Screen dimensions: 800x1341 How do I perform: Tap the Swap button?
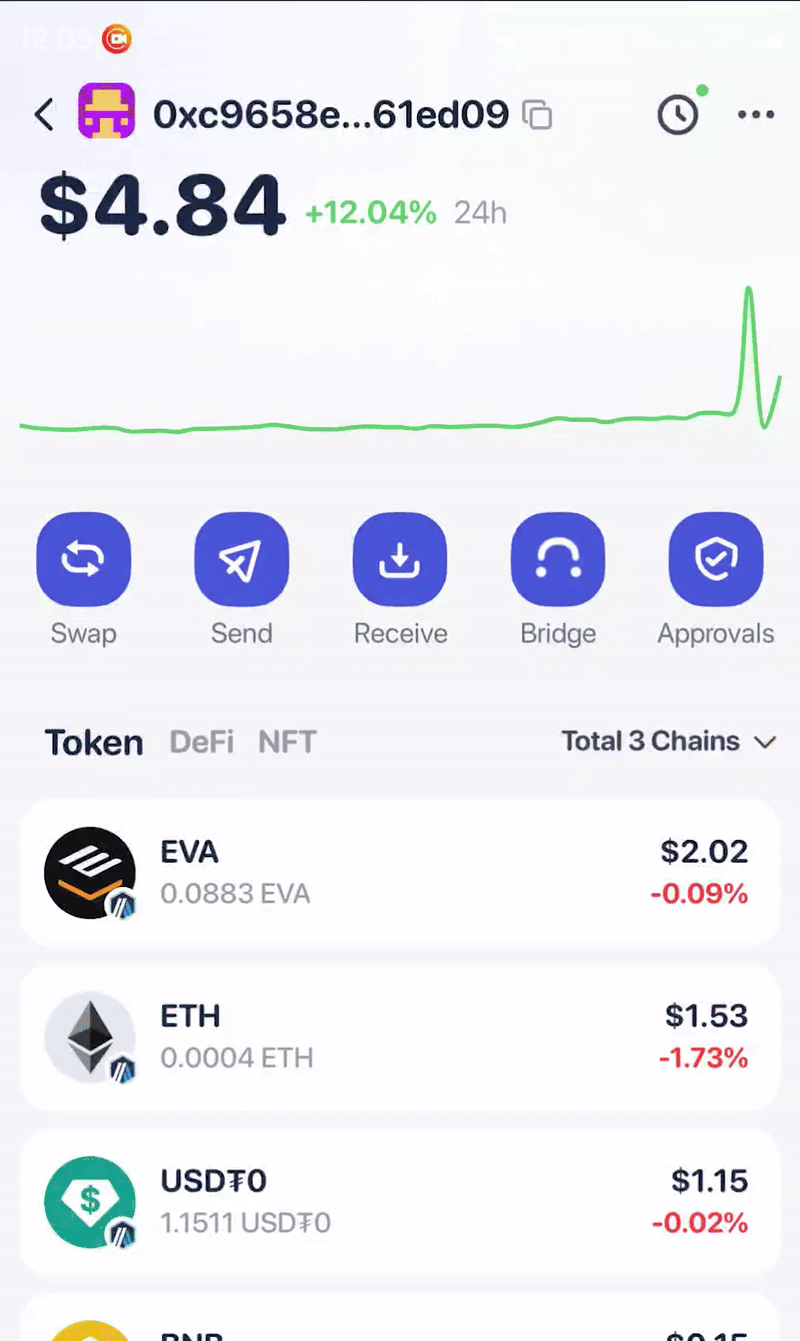[x=84, y=560]
